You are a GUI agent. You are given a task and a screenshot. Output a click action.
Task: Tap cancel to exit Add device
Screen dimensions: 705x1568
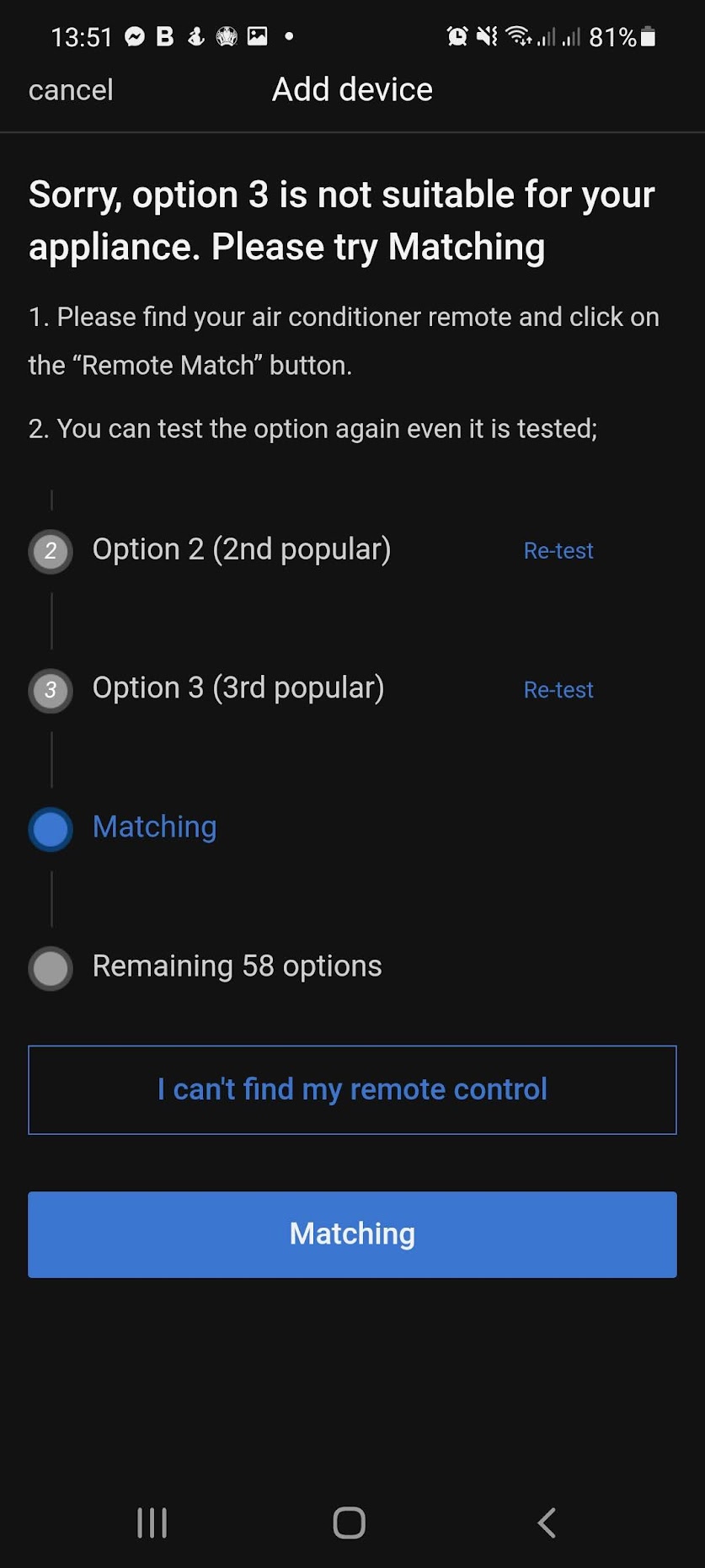coord(71,90)
